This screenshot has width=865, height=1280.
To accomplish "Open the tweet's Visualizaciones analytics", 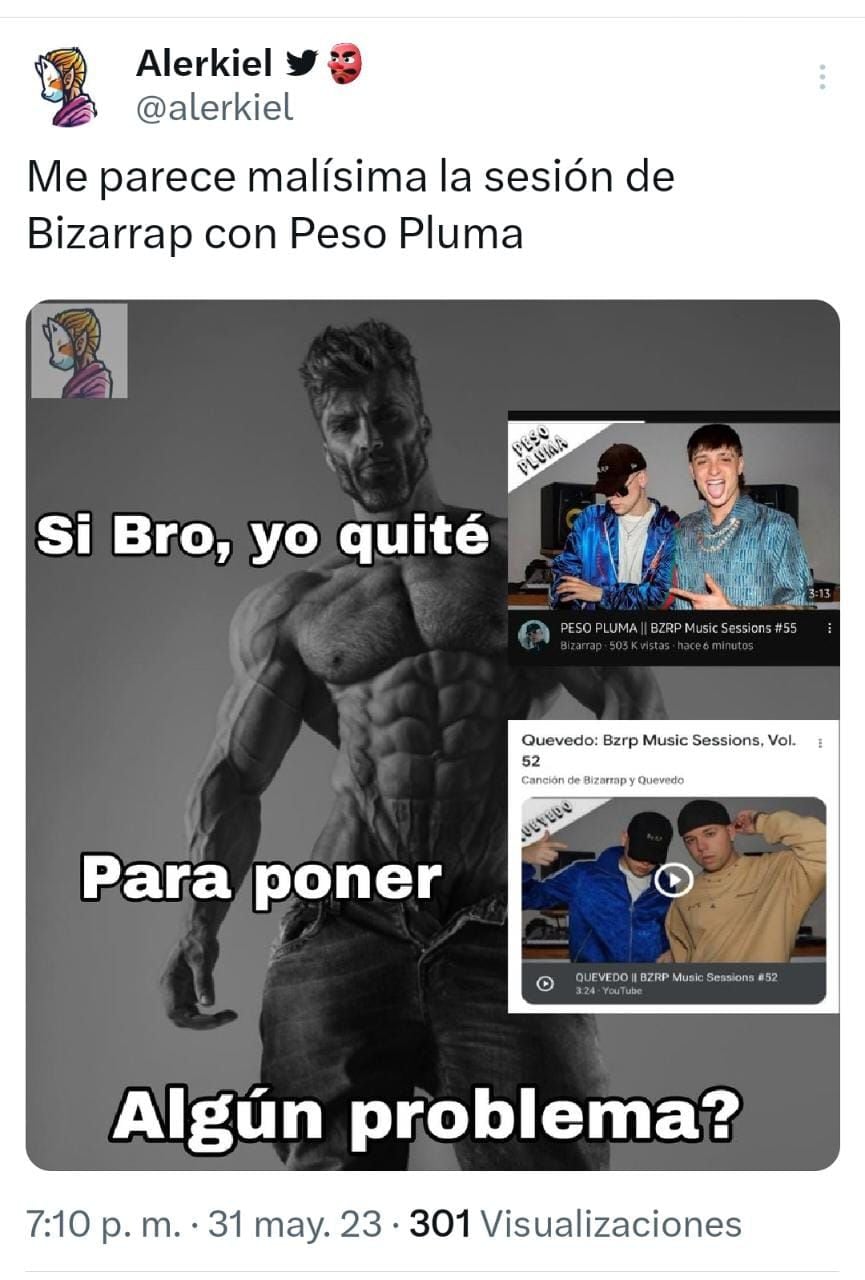I will click(576, 1224).
